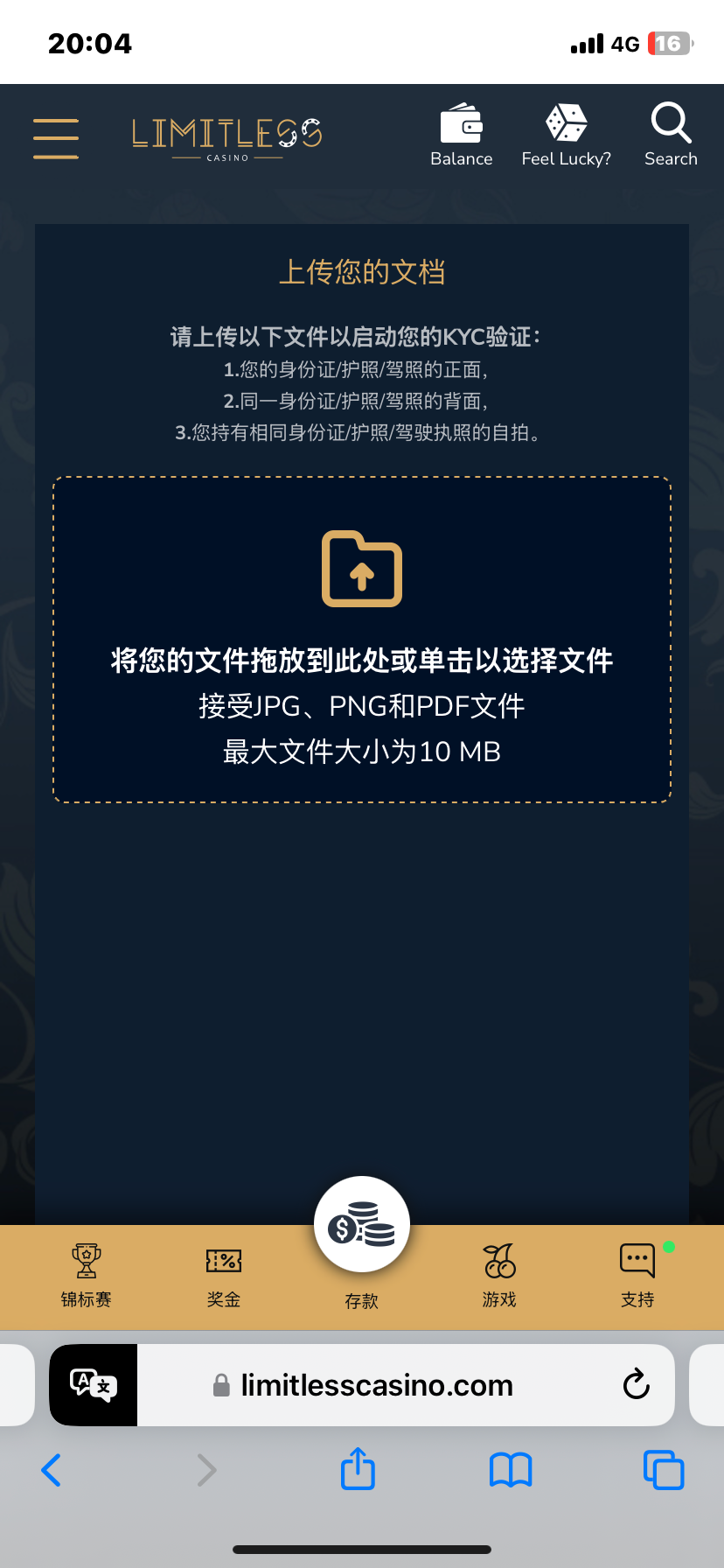Image resolution: width=724 pixels, height=1568 pixels.
Task: Open 存款 deposit coins button
Action: tap(362, 1225)
